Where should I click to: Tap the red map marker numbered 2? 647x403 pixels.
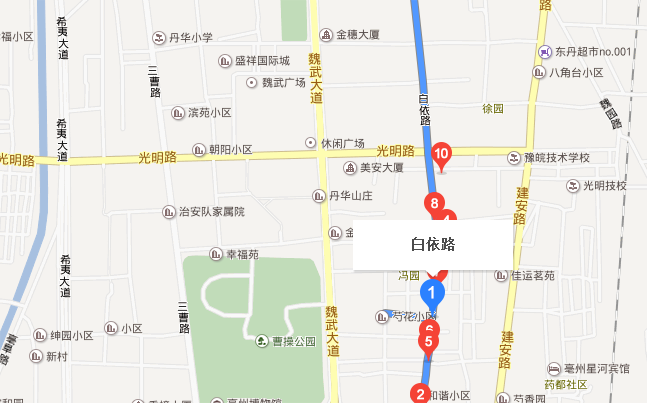[x=421, y=393]
